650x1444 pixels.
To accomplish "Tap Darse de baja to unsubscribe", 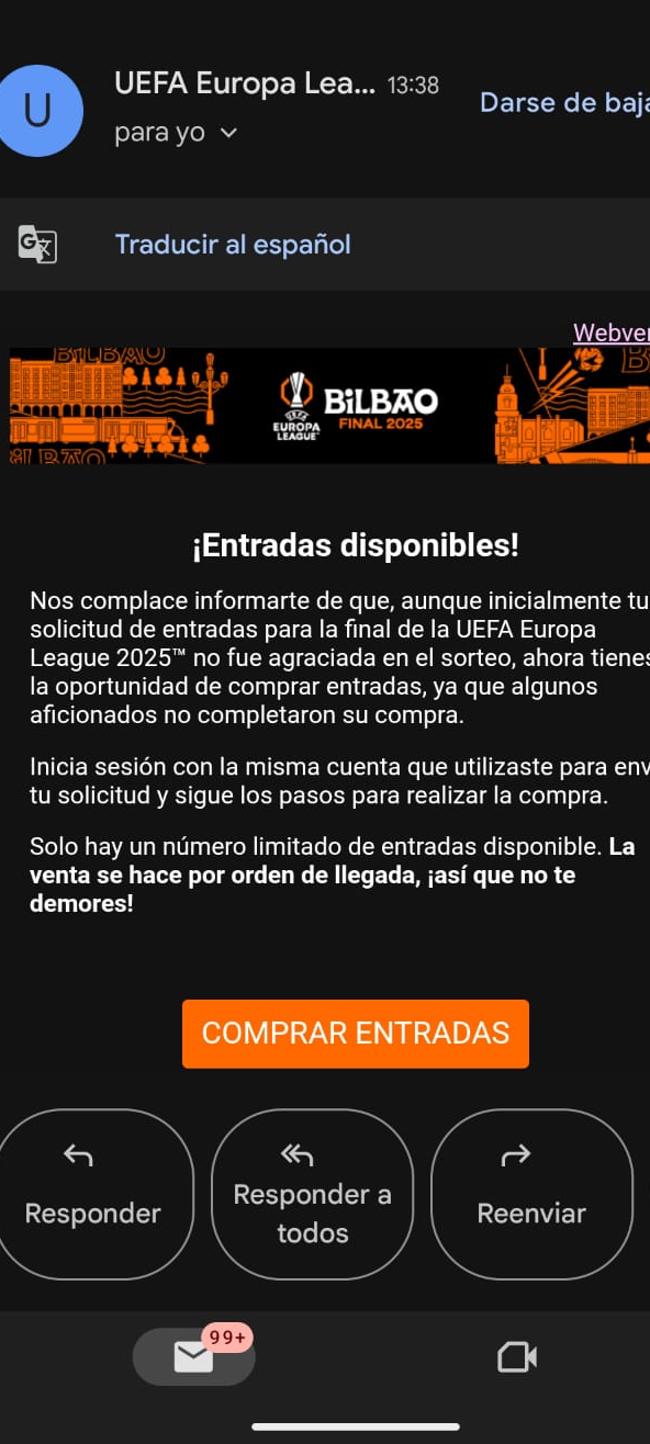I will click(x=563, y=103).
